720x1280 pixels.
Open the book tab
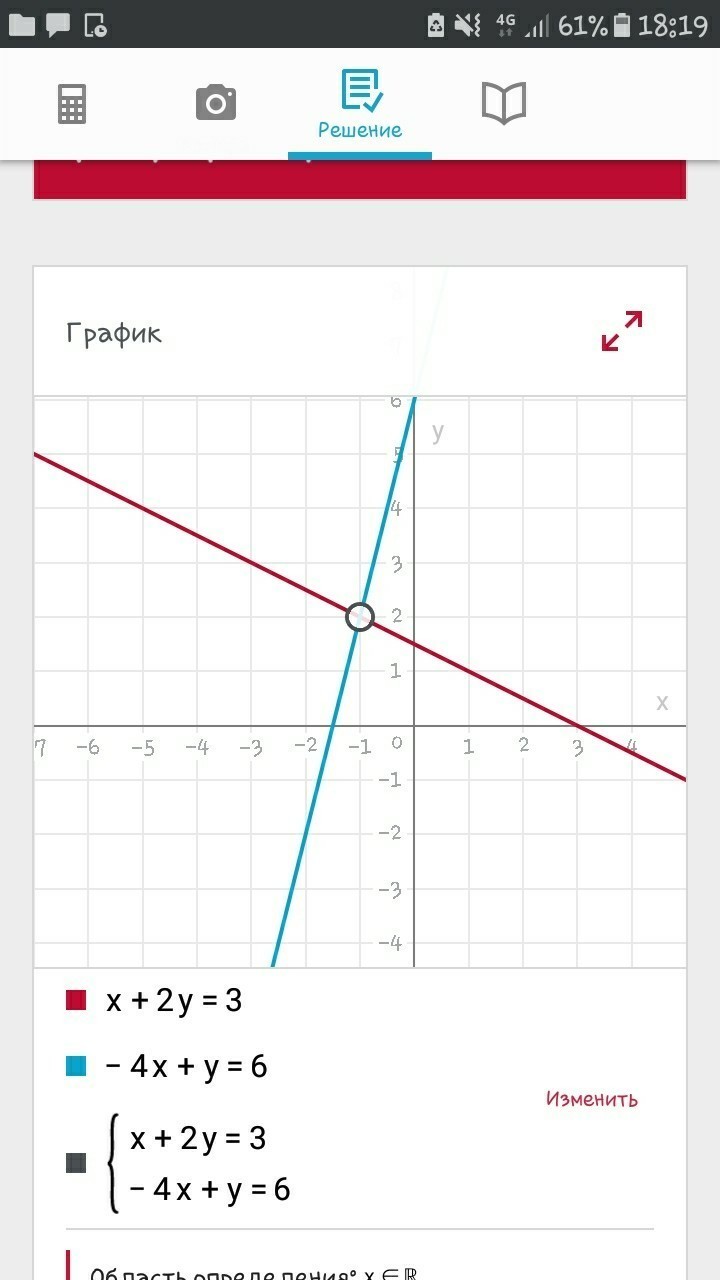[504, 104]
